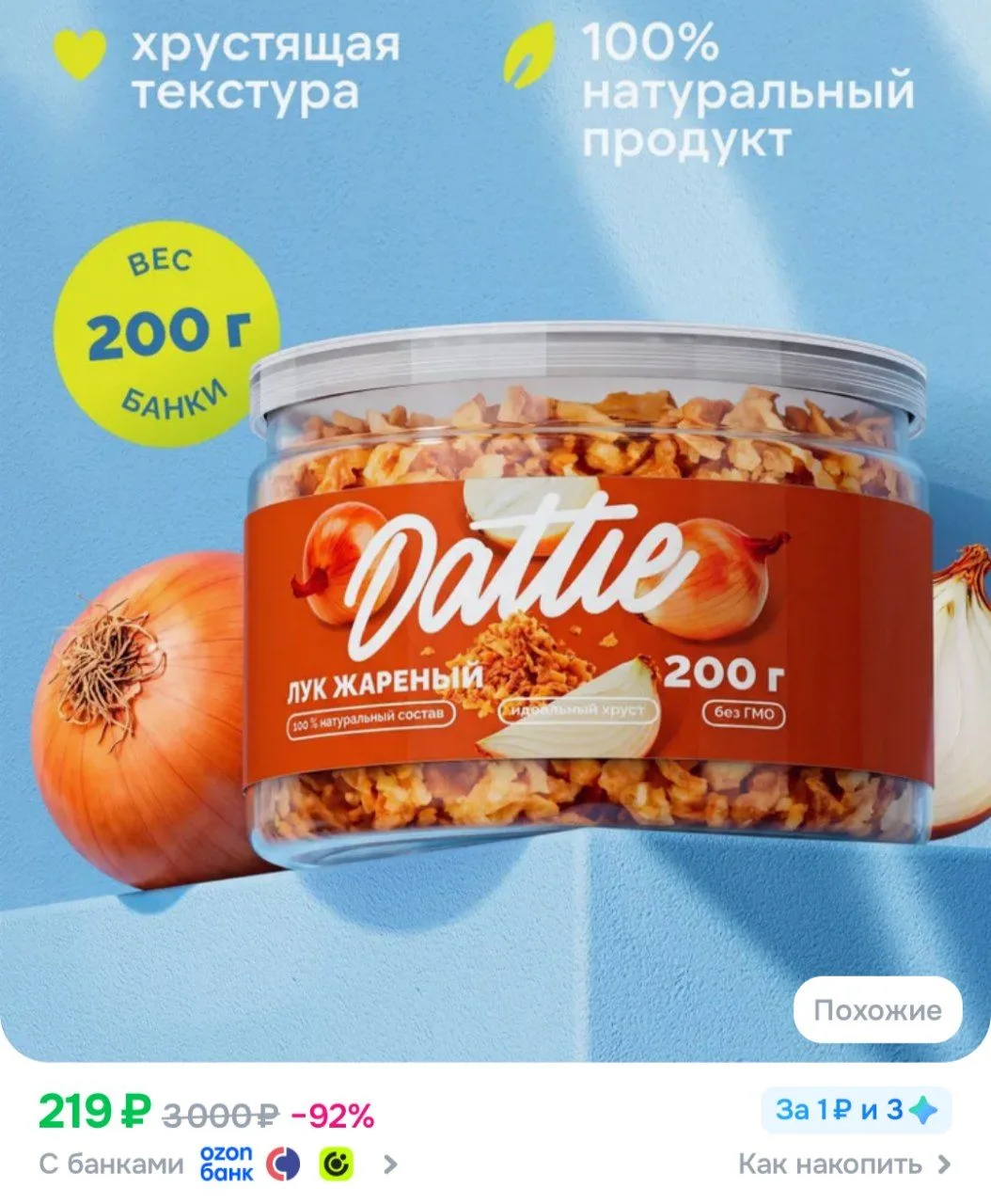The height and width of the screenshot is (1204, 991).
Task: Tap the За 1₽ и 3 bonus chip
Action: click(857, 1111)
